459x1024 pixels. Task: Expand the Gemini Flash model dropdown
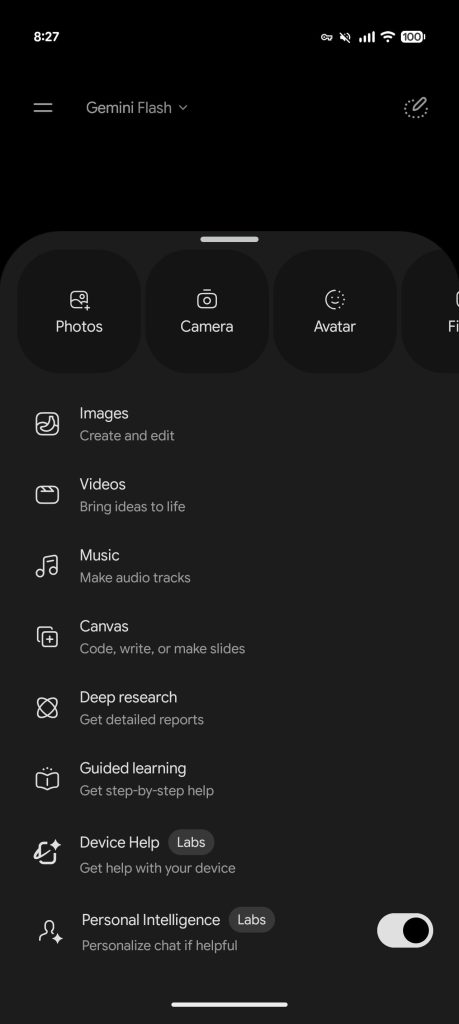click(x=136, y=108)
